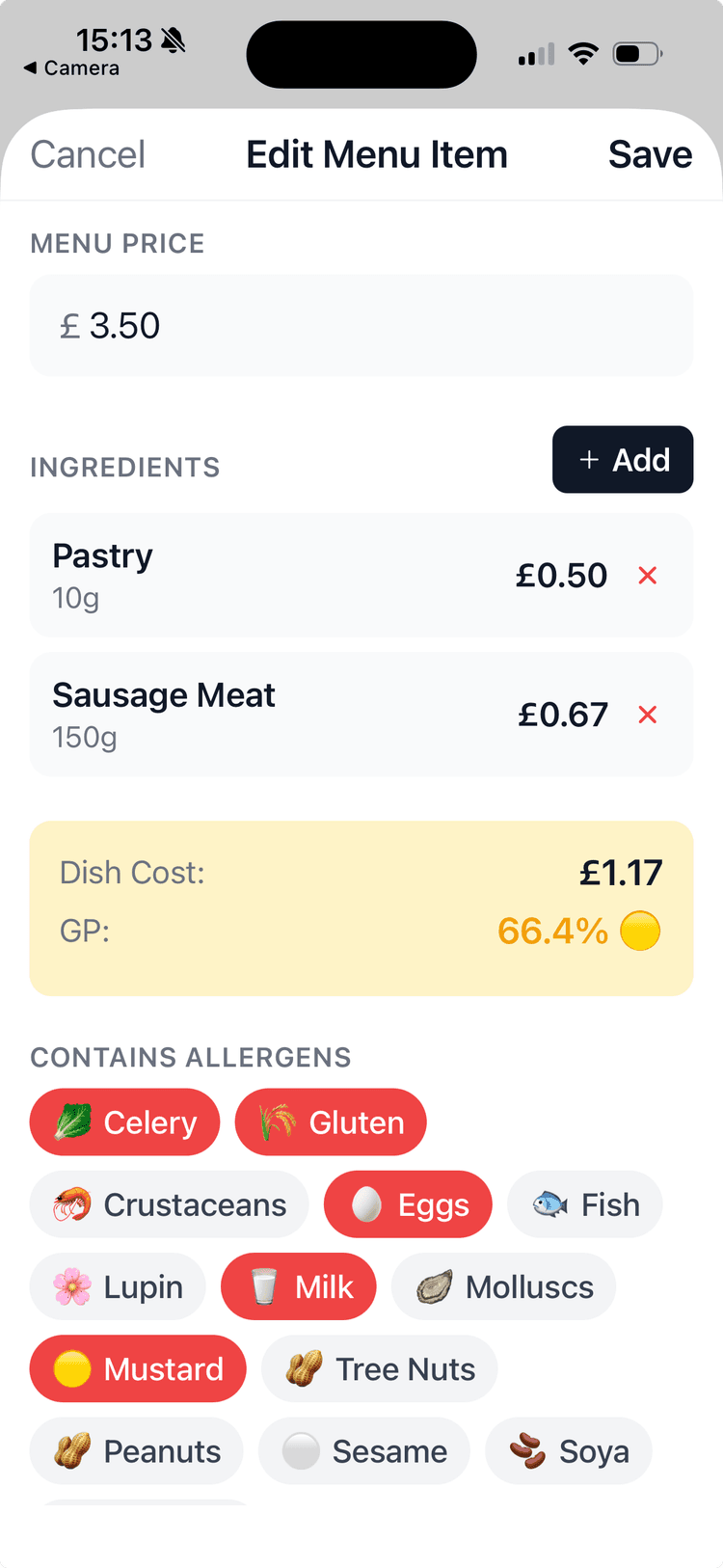Delete the Sausage Meat ingredient

pyautogui.click(x=647, y=715)
